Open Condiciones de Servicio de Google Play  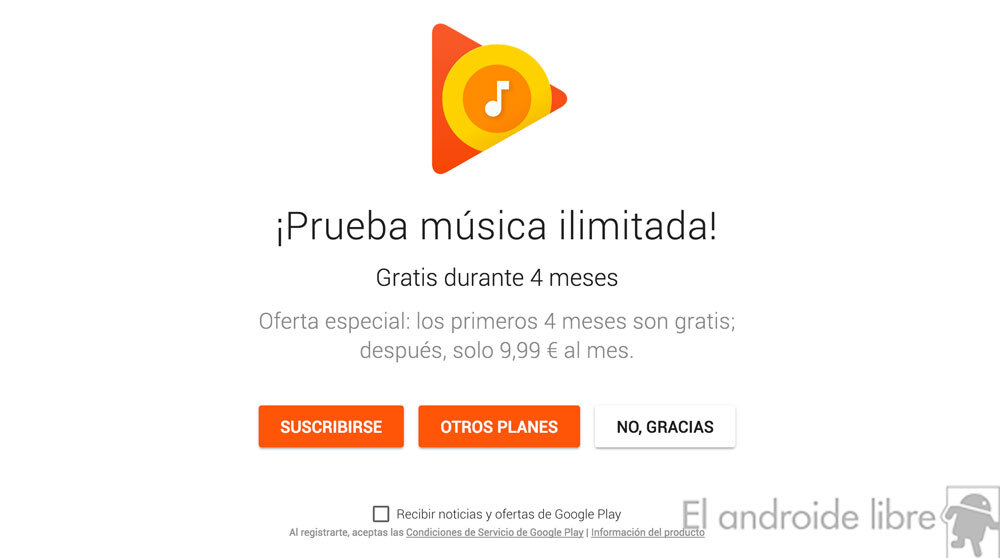pyautogui.click(x=494, y=533)
